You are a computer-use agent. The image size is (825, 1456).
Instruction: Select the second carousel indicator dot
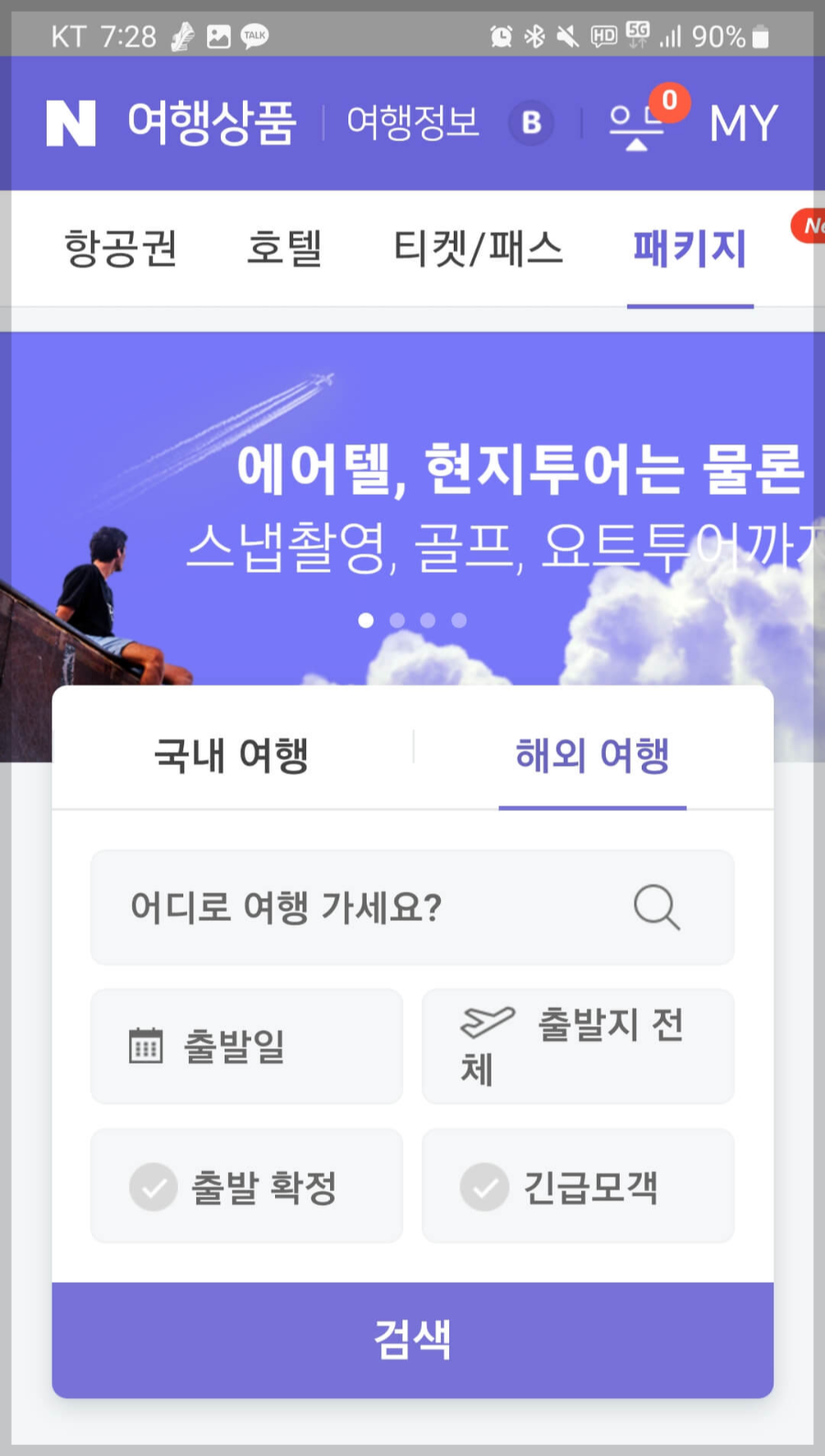click(397, 620)
